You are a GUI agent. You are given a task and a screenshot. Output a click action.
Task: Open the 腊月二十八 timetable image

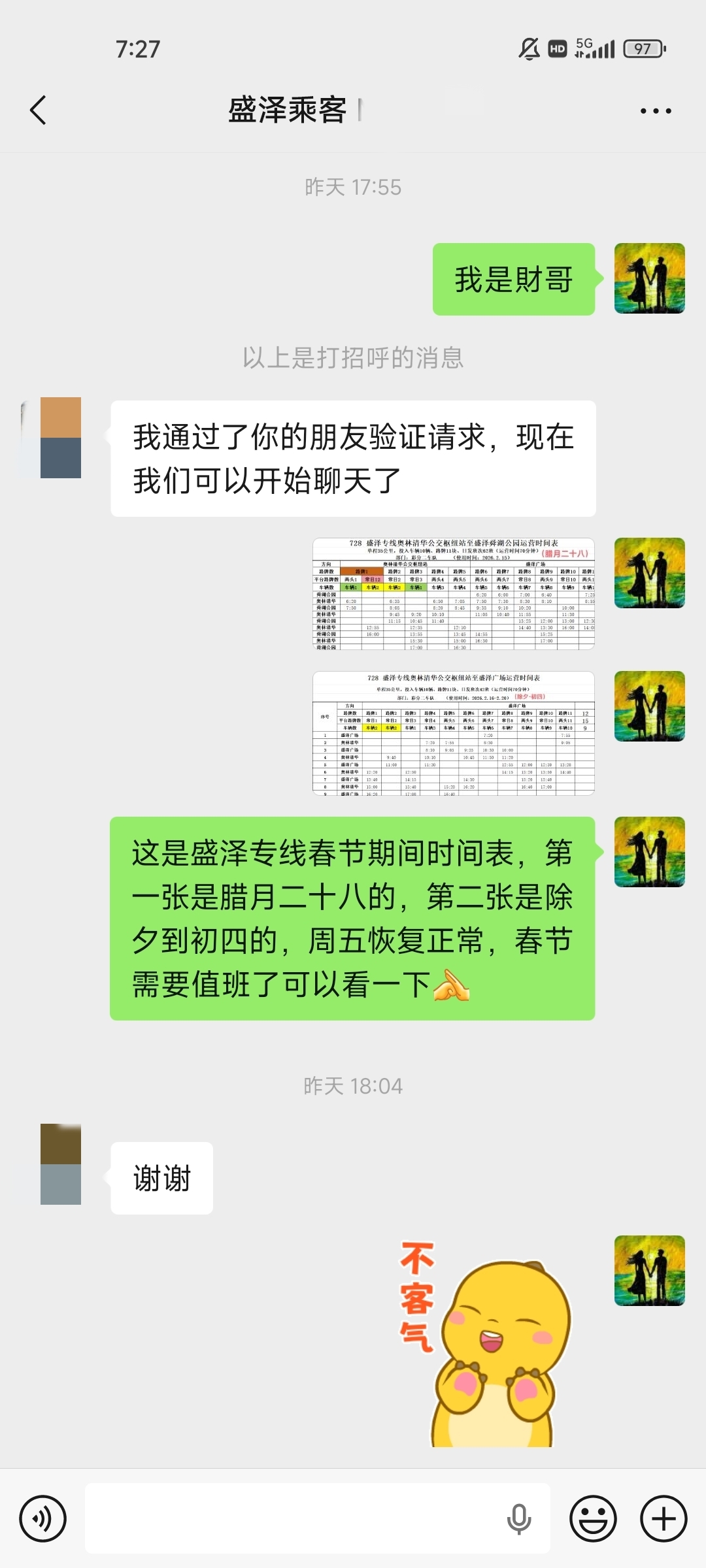(454, 593)
